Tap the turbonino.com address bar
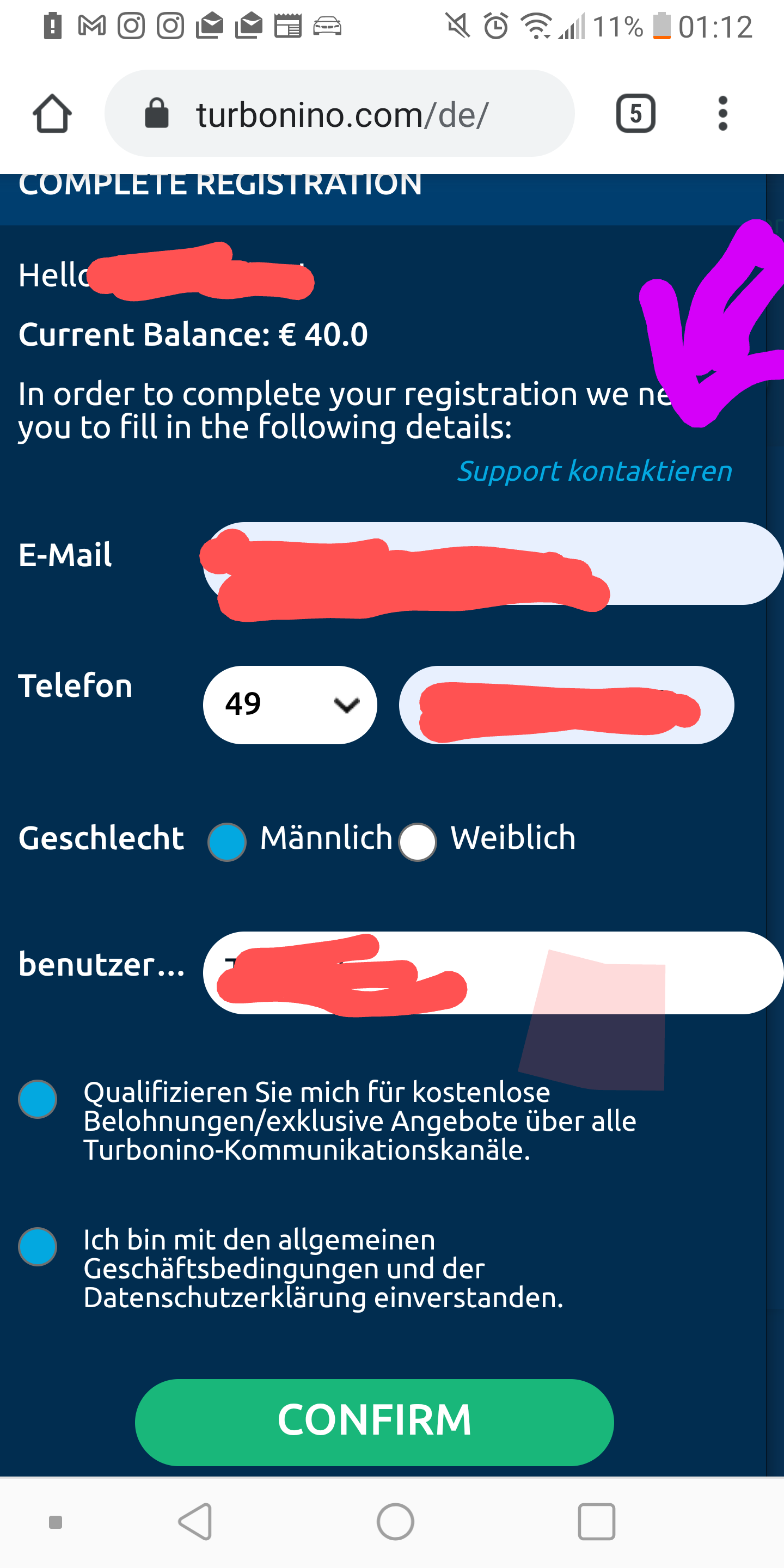 click(x=341, y=114)
